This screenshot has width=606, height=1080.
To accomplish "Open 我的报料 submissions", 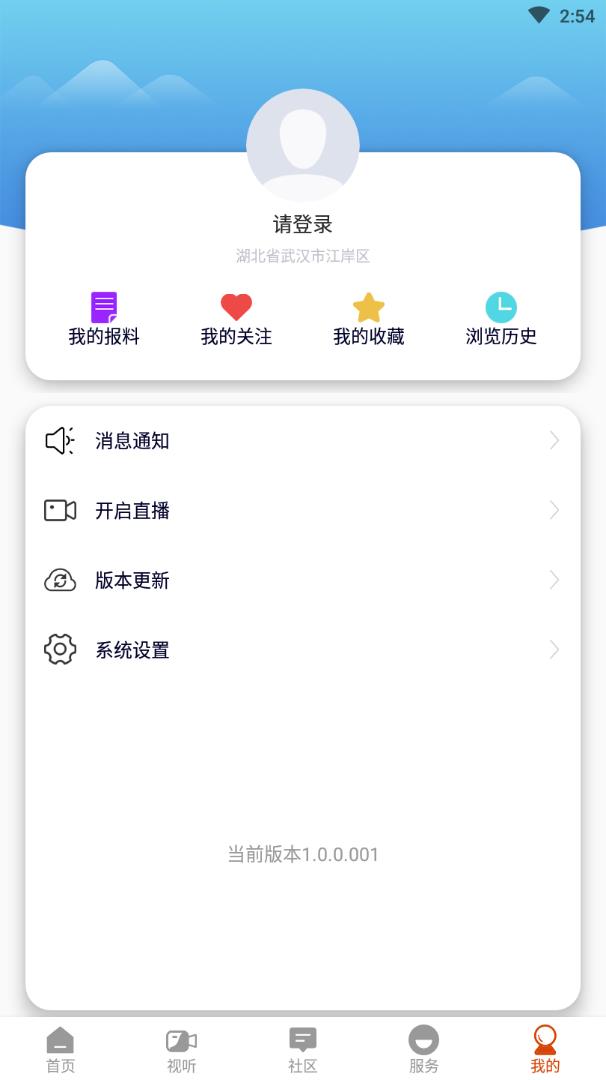I will click(104, 320).
